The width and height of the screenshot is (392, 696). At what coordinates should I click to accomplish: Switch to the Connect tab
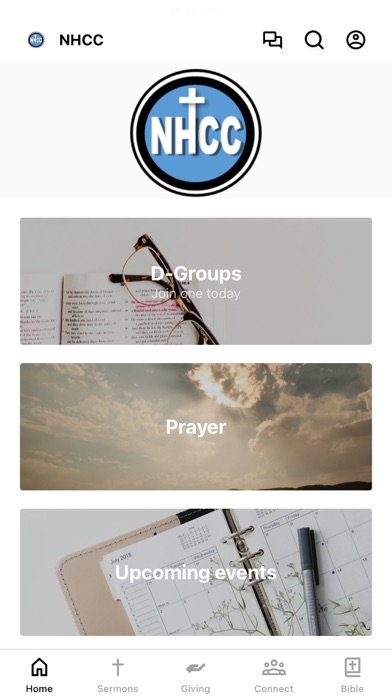[273, 675]
